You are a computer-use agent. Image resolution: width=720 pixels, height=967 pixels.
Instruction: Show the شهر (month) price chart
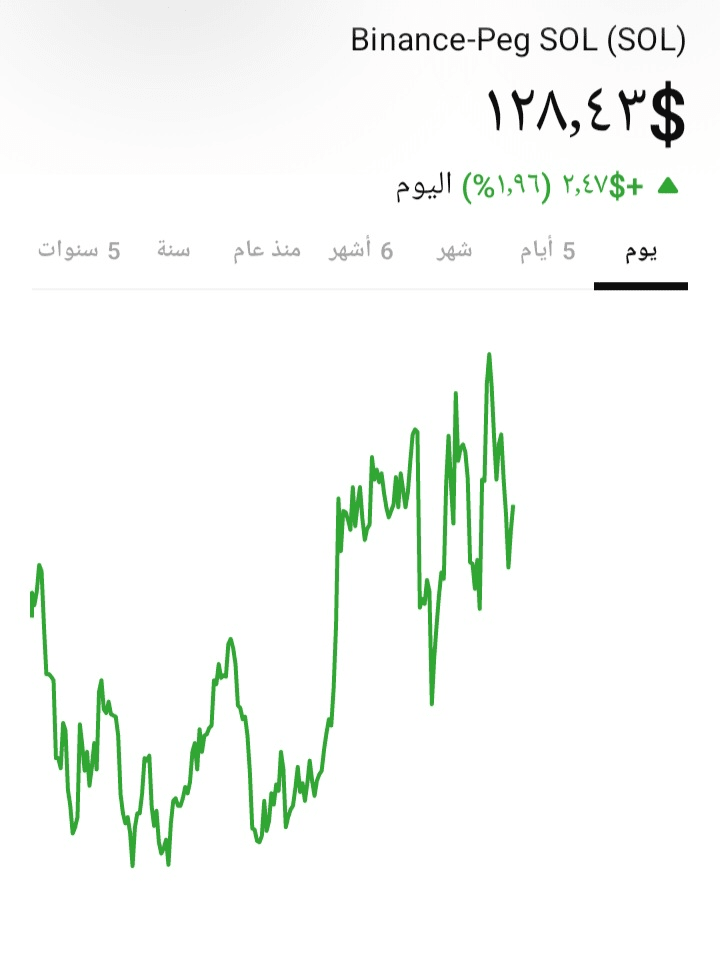point(454,251)
